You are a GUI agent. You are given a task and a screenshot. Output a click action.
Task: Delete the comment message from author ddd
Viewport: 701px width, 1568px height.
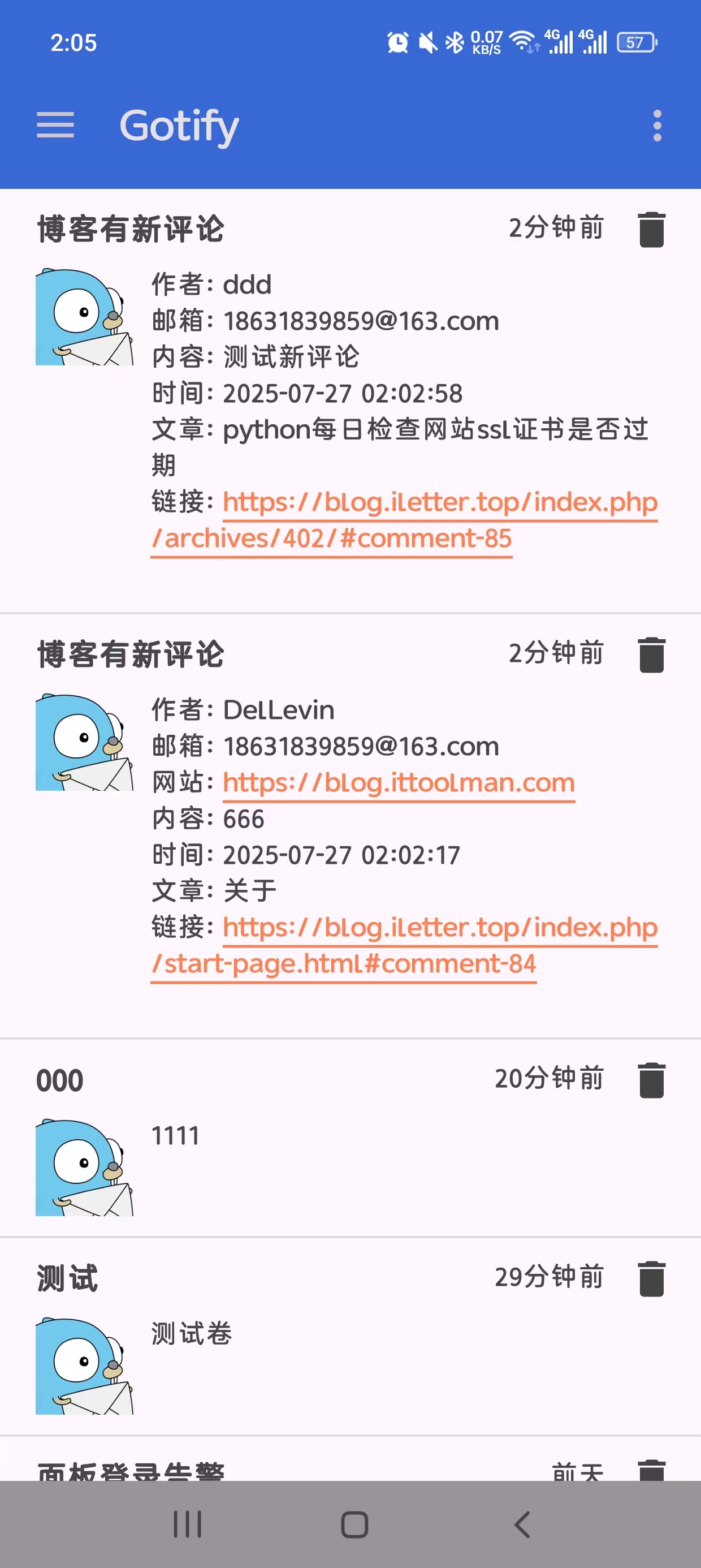pyautogui.click(x=651, y=230)
